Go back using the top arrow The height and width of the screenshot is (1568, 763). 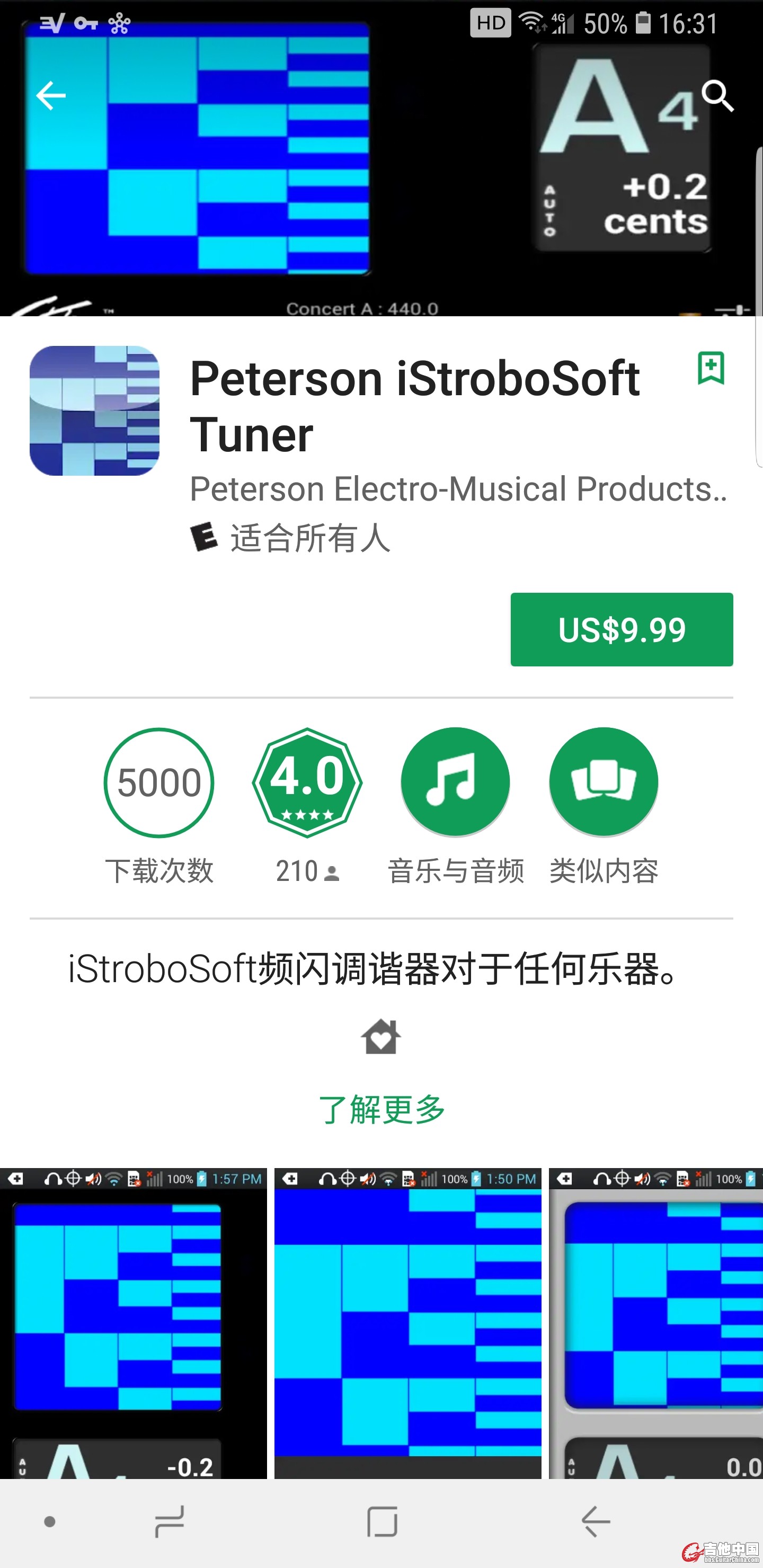[x=51, y=95]
